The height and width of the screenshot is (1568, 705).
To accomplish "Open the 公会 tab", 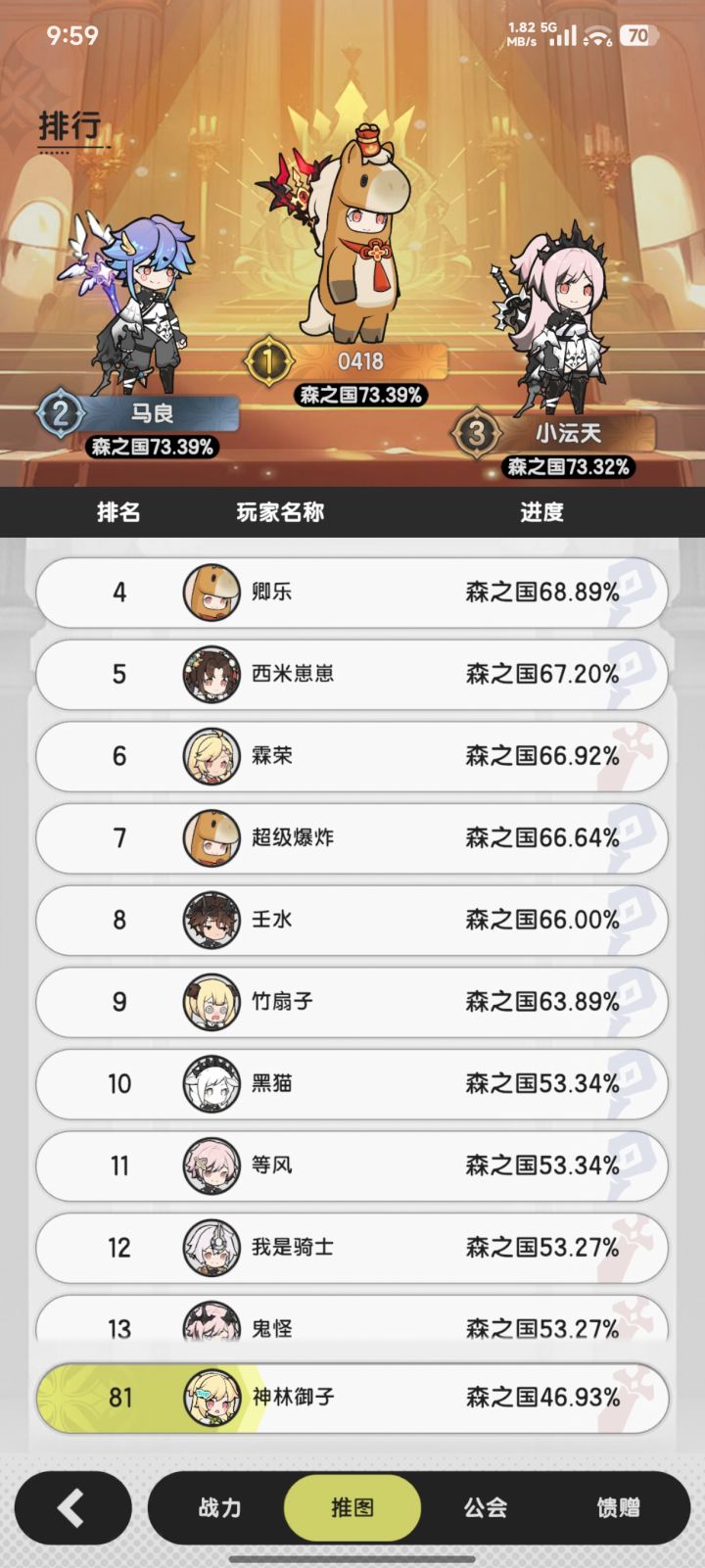I will click(x=487, y=1508).
